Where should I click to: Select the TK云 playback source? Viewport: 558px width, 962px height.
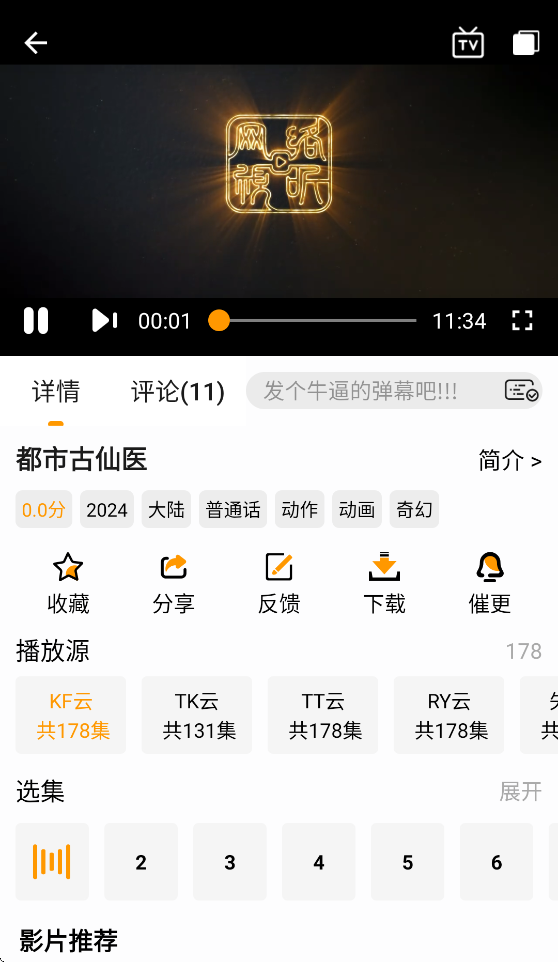tap(197, 715)
